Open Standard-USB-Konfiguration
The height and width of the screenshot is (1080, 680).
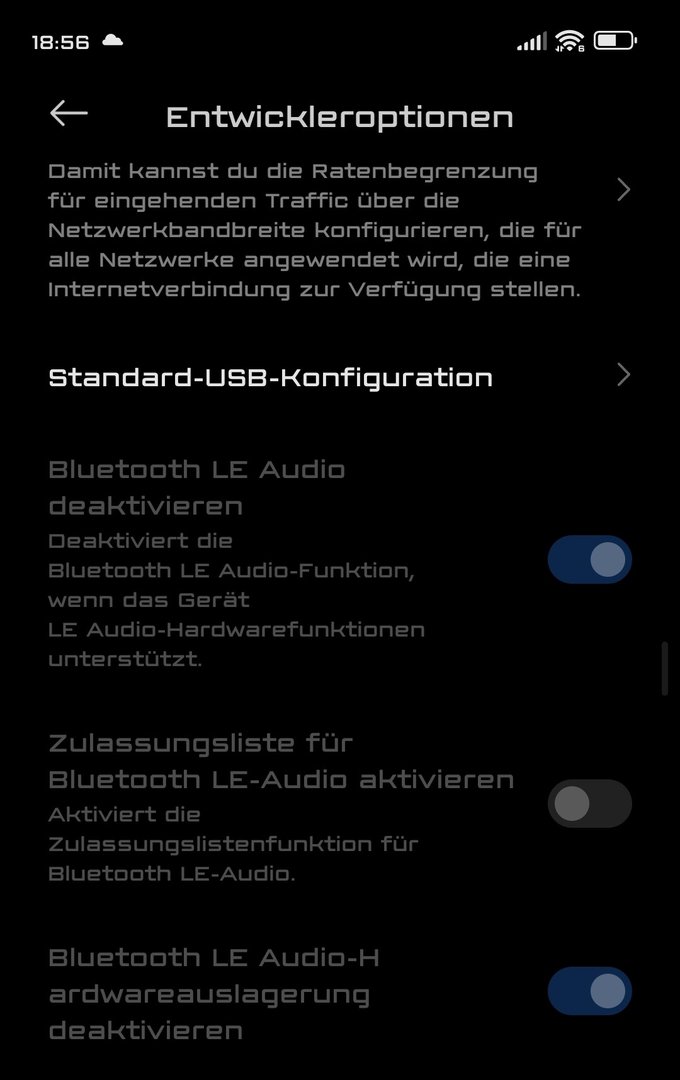340,377
